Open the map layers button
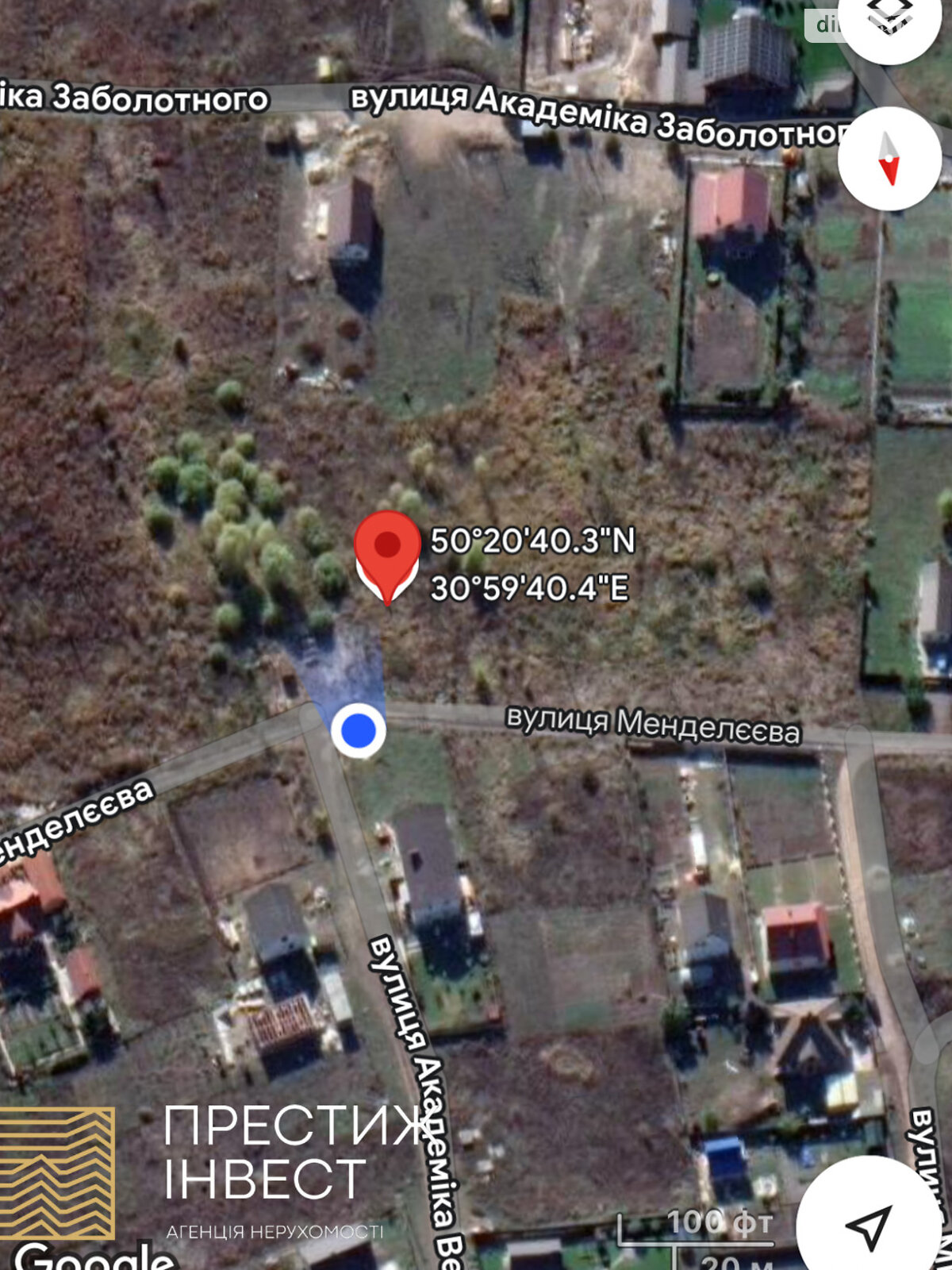952x1270 pixels. pyautogui.click(x=889, y=20)
